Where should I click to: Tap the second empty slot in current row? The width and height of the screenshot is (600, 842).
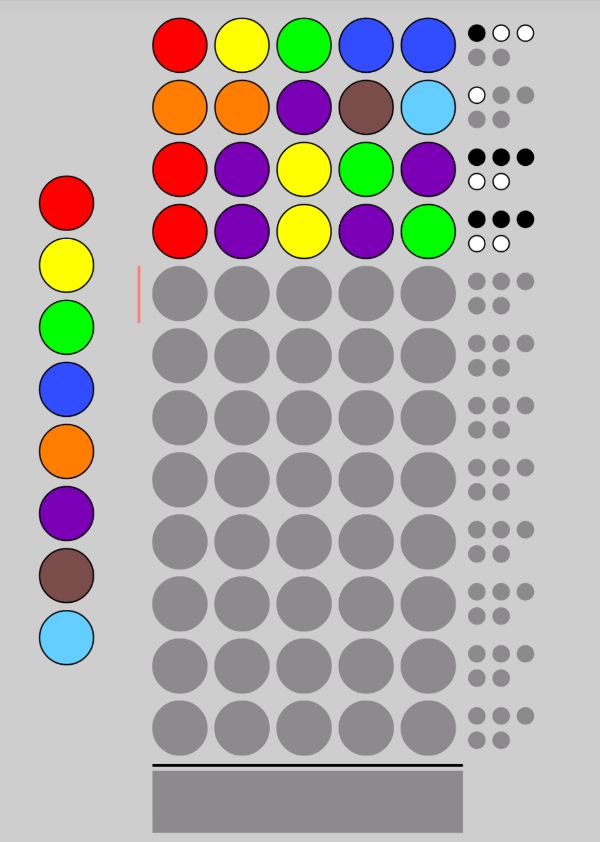(x=242, y=293)
